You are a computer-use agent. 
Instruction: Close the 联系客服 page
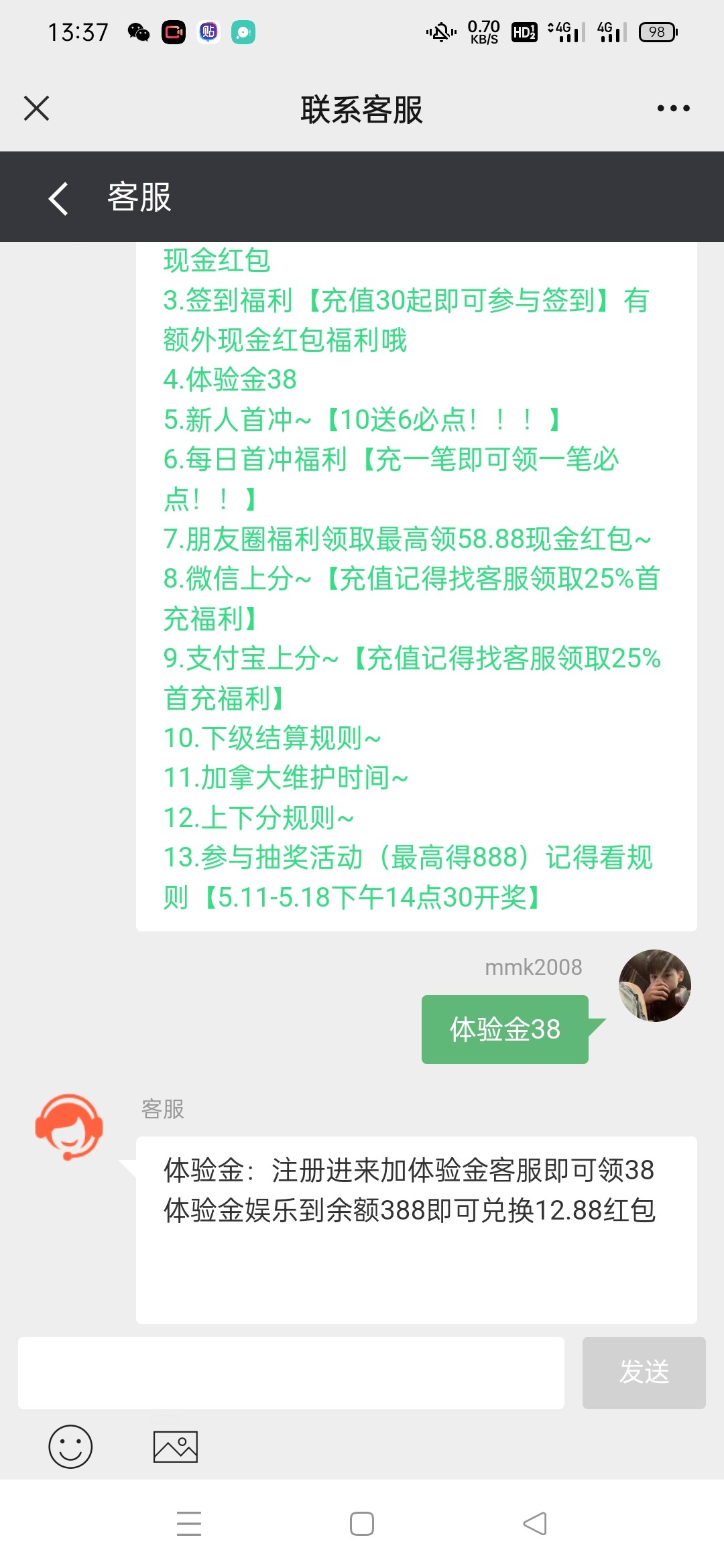pyautogui.click(x=37, y=109)
